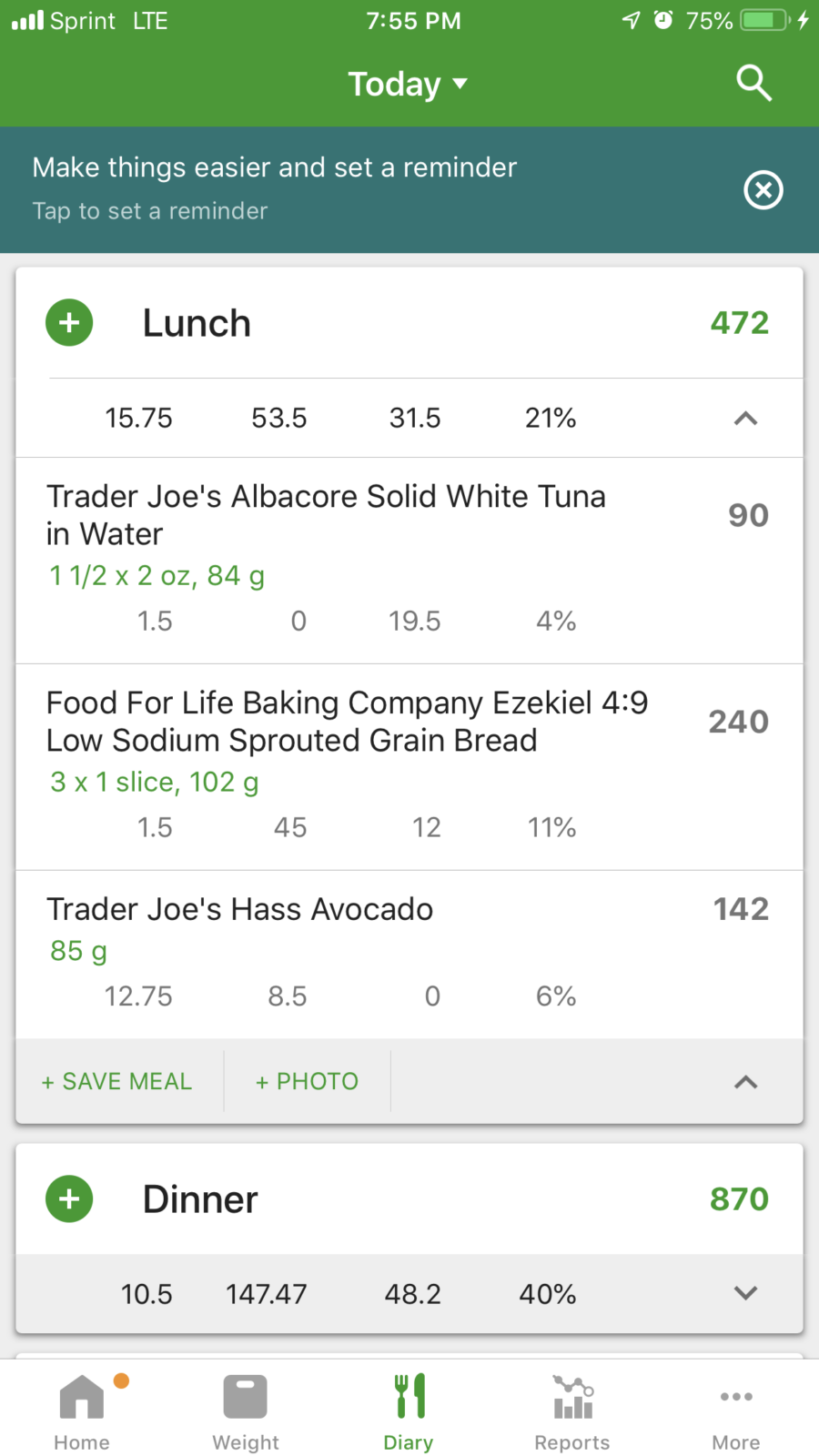Add a photo to Lunch

[x=307, y=1081]
